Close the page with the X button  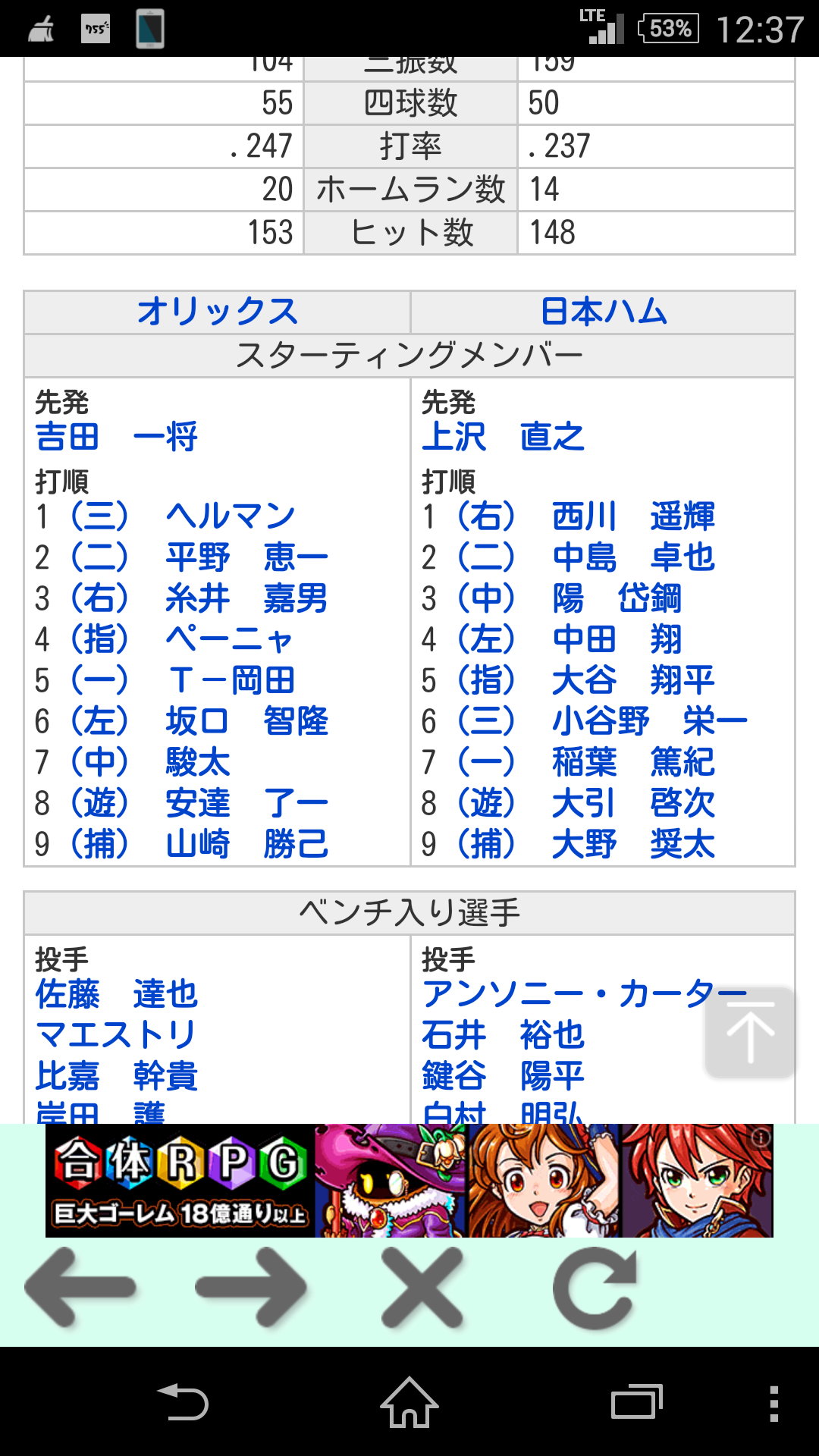(422, 1287)
